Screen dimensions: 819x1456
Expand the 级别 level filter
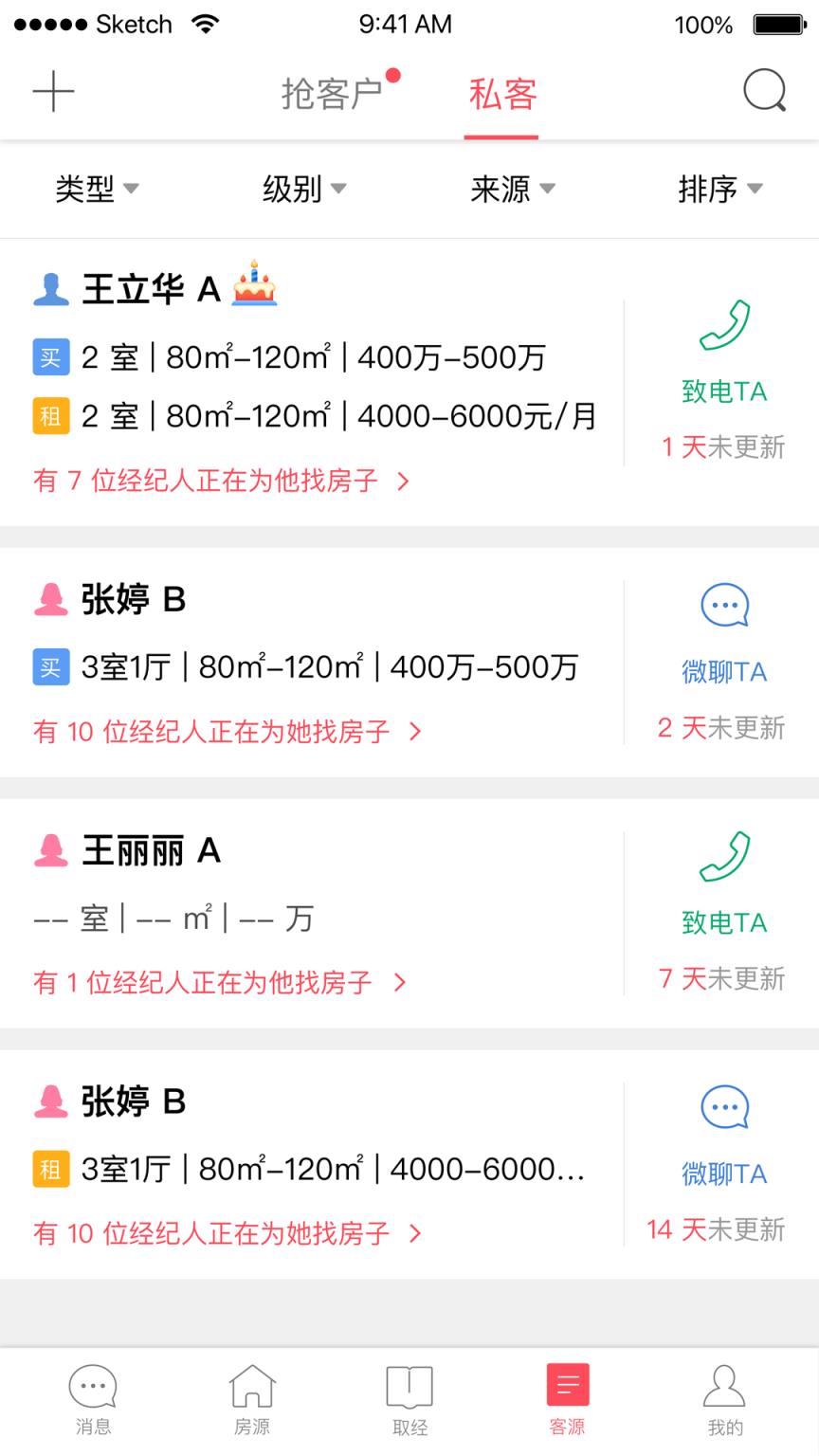tap(305, 189)
